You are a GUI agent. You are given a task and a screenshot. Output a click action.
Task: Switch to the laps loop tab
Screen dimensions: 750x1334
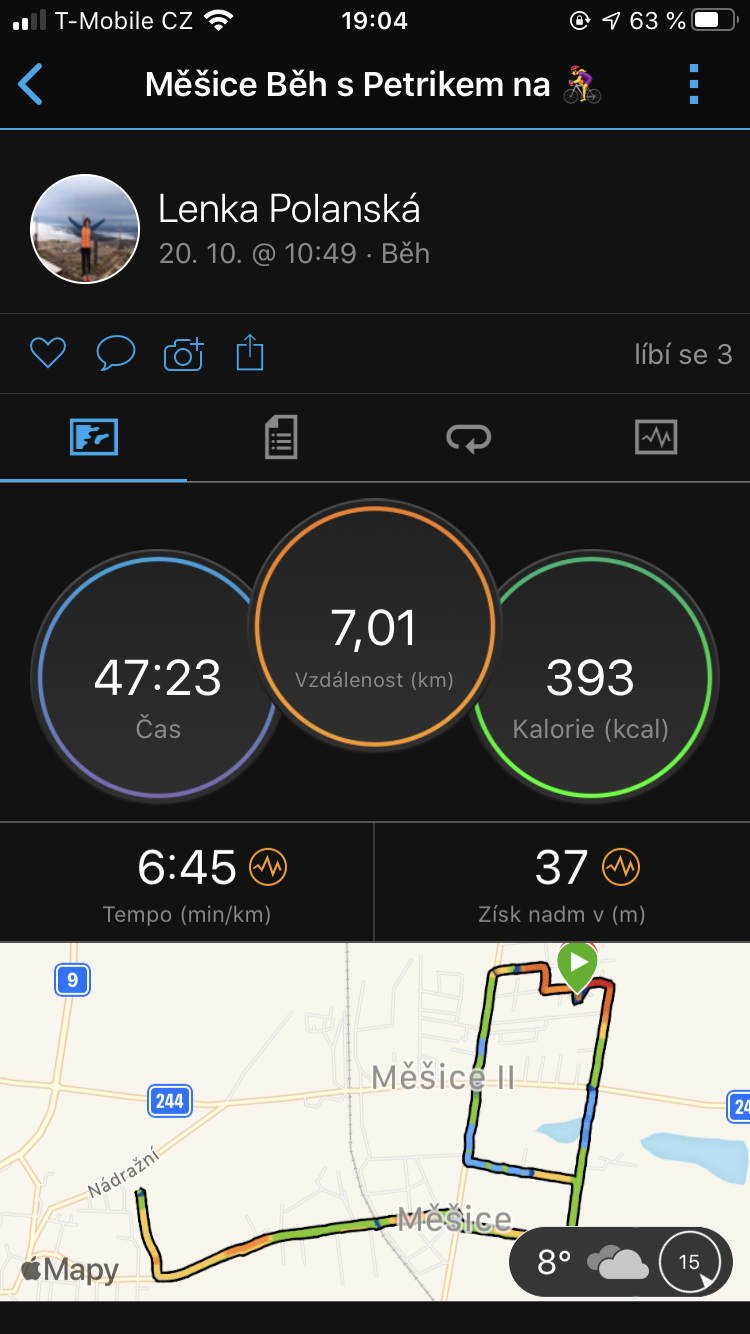coord(468,437)
